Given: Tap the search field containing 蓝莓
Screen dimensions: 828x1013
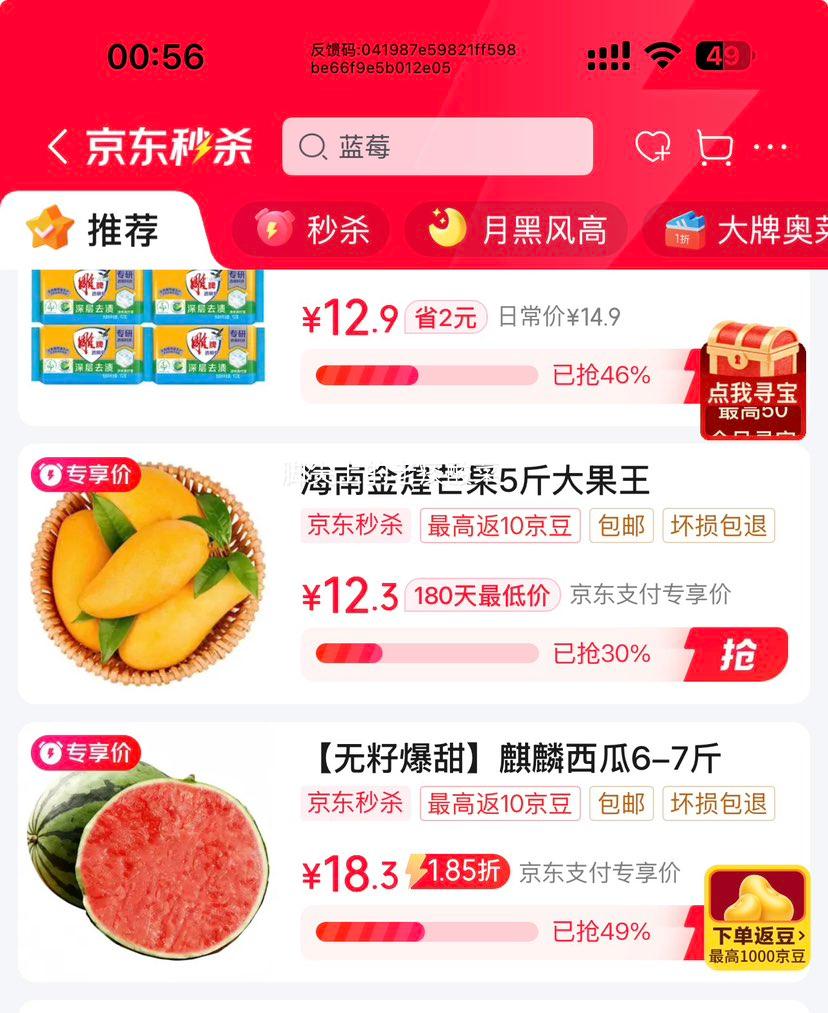Looking at the screenshot, I should 437,147.
